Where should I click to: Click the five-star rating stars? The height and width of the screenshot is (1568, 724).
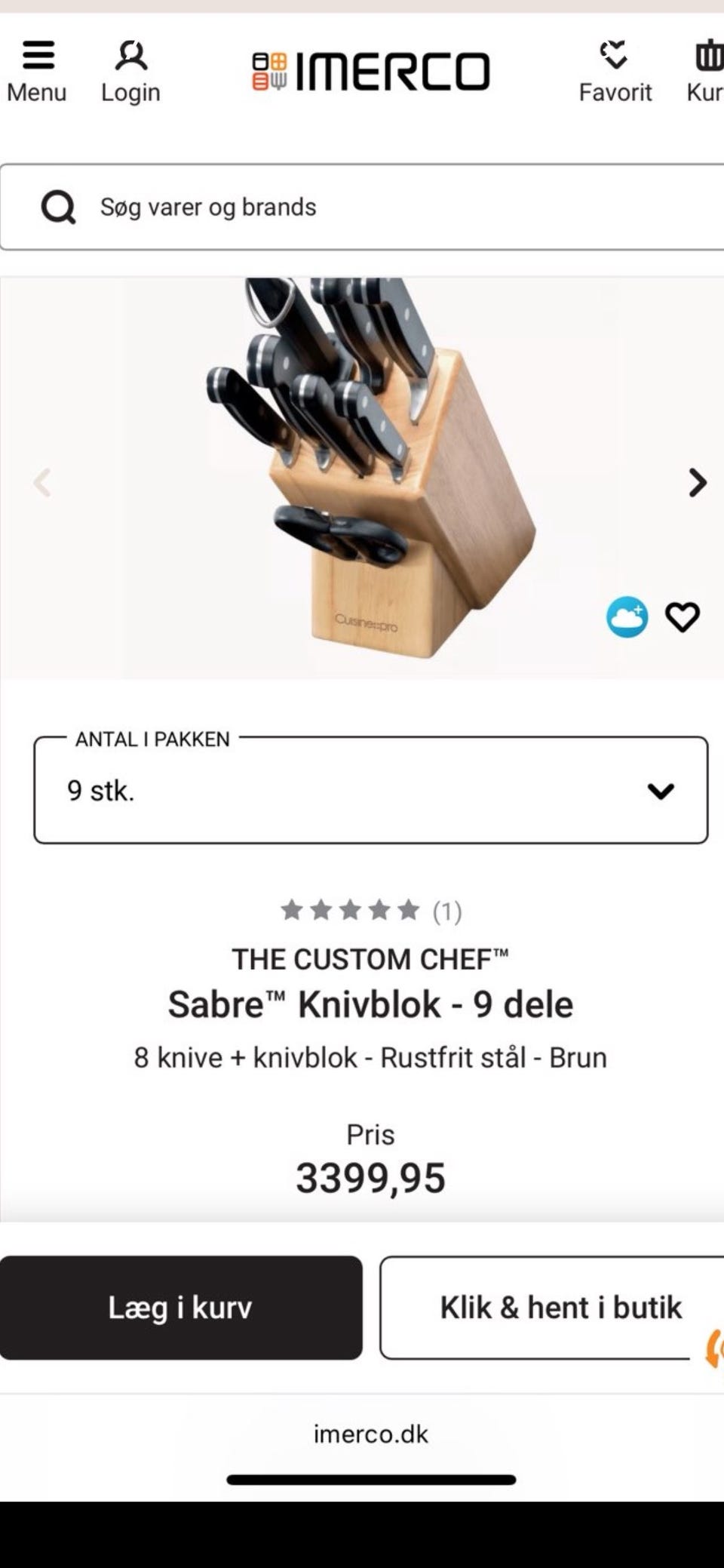349,911
